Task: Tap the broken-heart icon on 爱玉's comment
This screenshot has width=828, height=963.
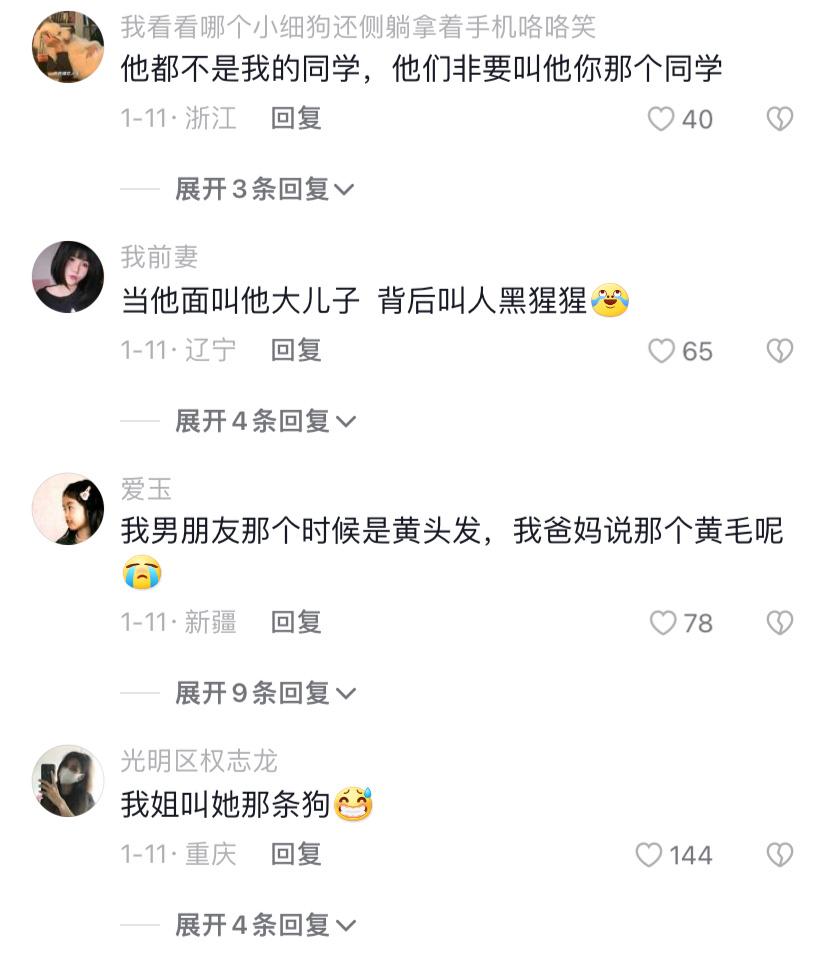Action: (x=778, y=623)
